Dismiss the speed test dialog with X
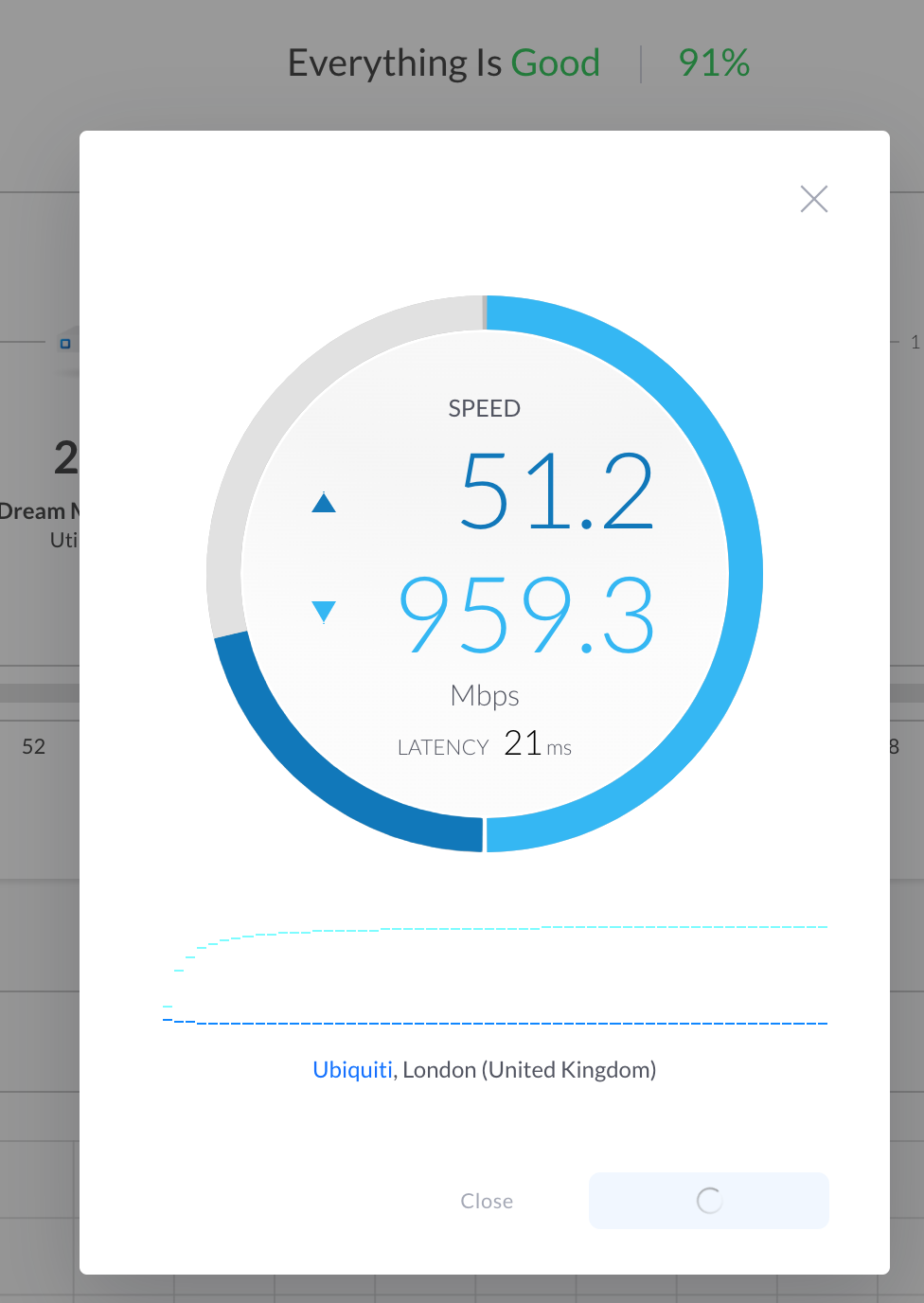The image size is (924, 1303). point(813,199)
